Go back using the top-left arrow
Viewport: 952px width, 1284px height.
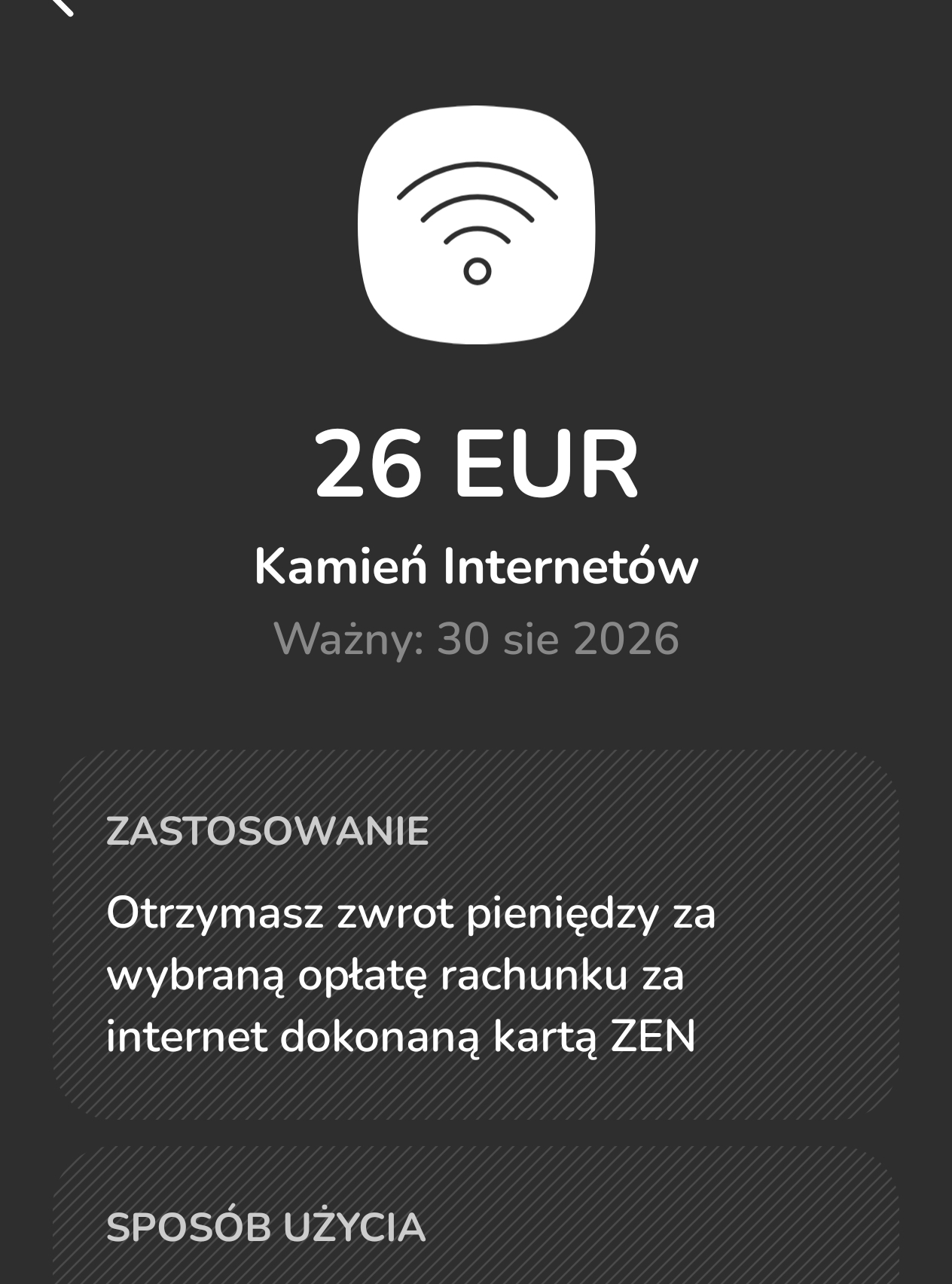(x=60, y=5)
